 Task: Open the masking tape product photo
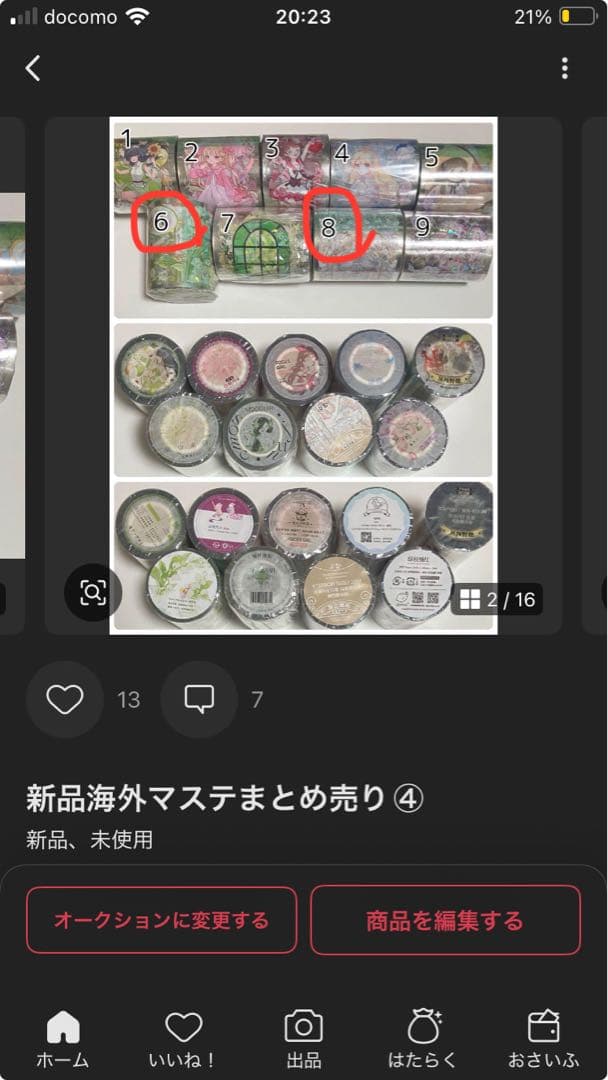point(303,375)
